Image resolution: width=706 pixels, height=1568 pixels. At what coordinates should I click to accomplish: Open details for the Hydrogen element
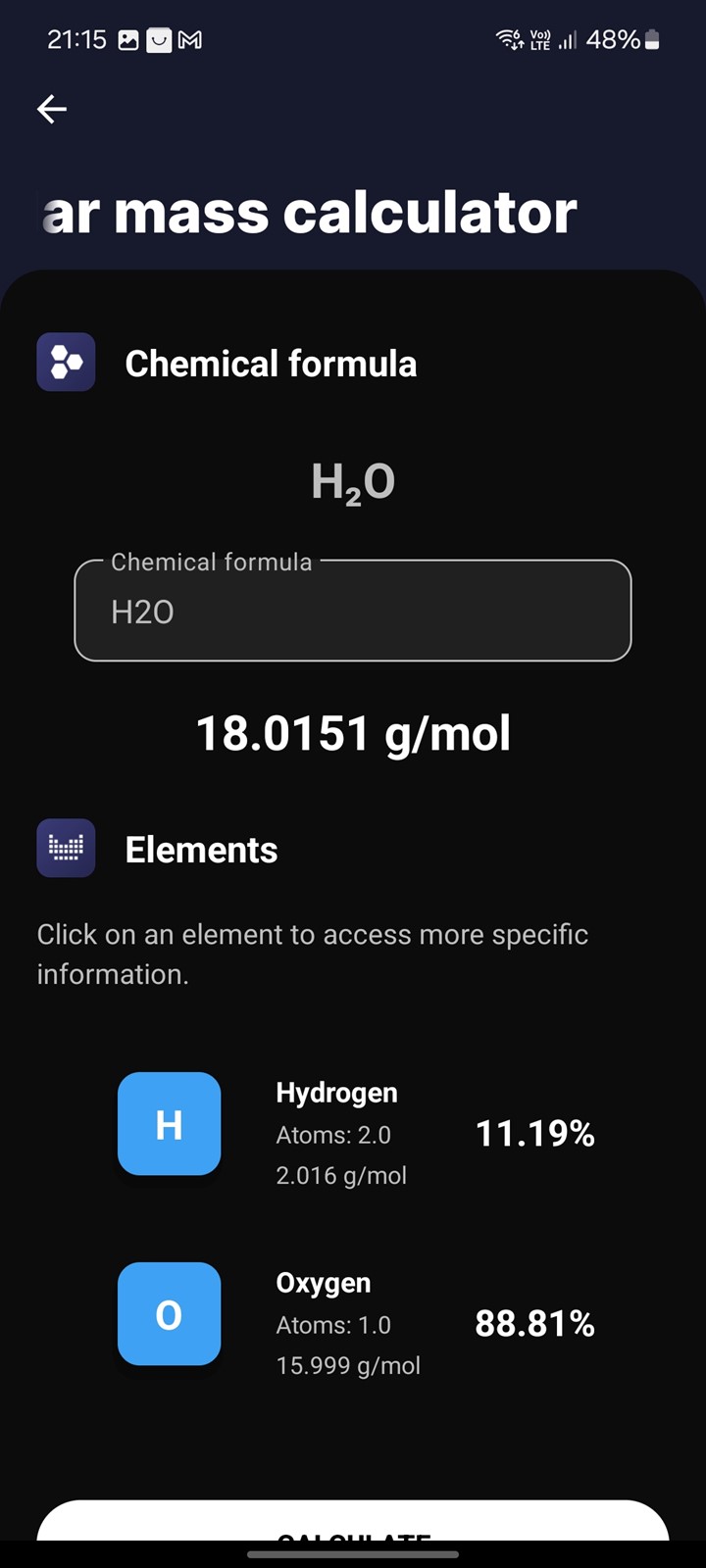(x=169, y=1124)
